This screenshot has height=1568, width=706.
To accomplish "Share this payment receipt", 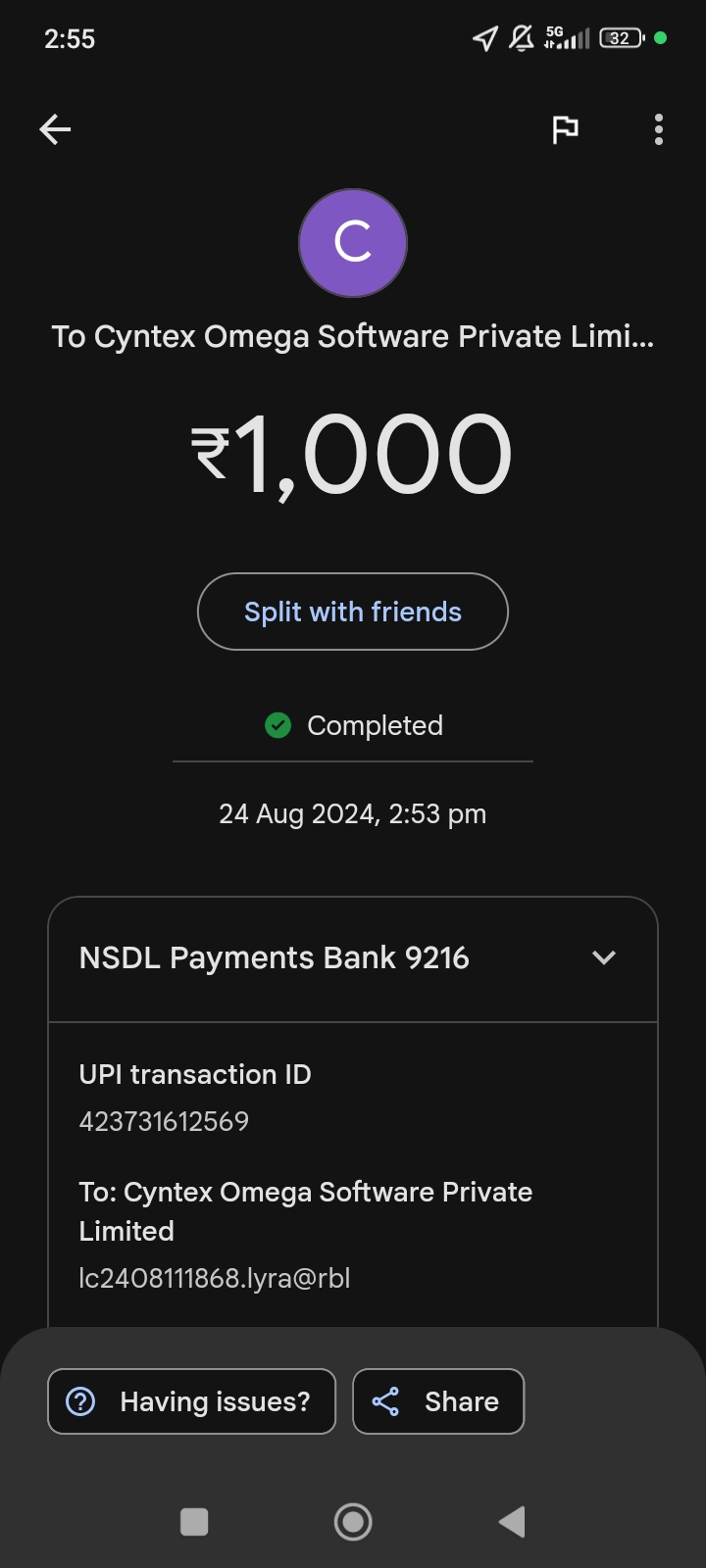I will pos(438,1401).
